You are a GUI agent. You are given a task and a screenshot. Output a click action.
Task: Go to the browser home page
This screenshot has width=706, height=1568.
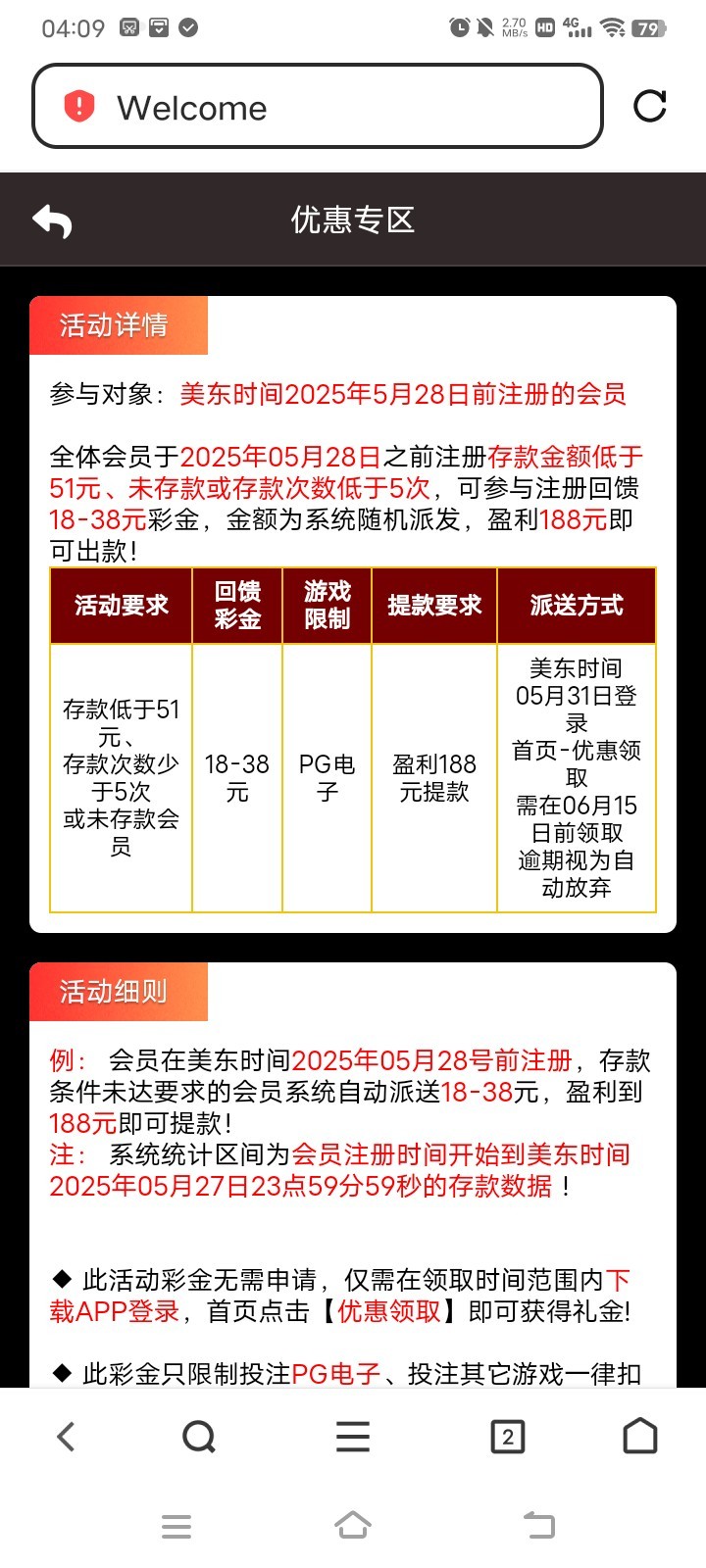click(x=640, y=1437)
